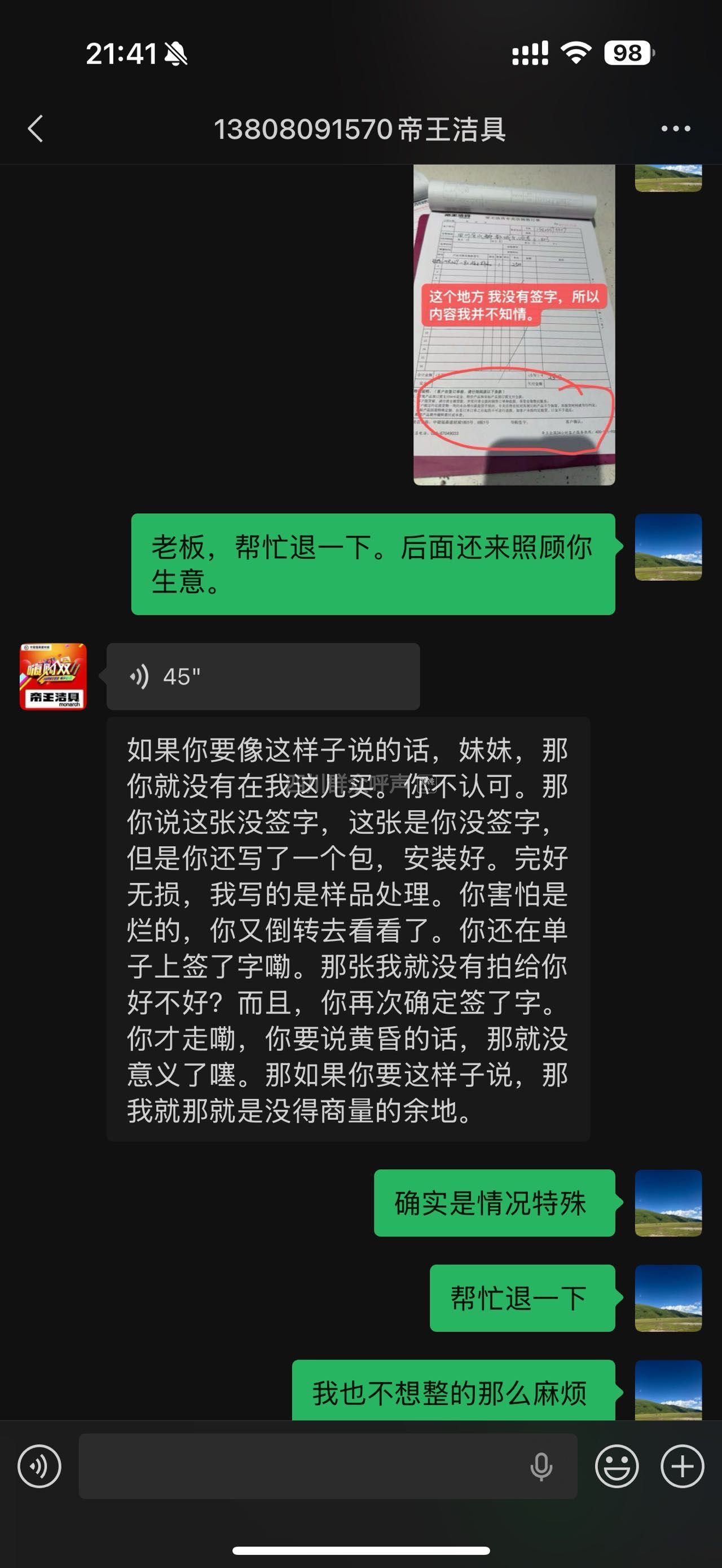The width and height of the screenshot is (722, 1568).
Task: Go back to the chat list
Action: [x=36, y=129]
